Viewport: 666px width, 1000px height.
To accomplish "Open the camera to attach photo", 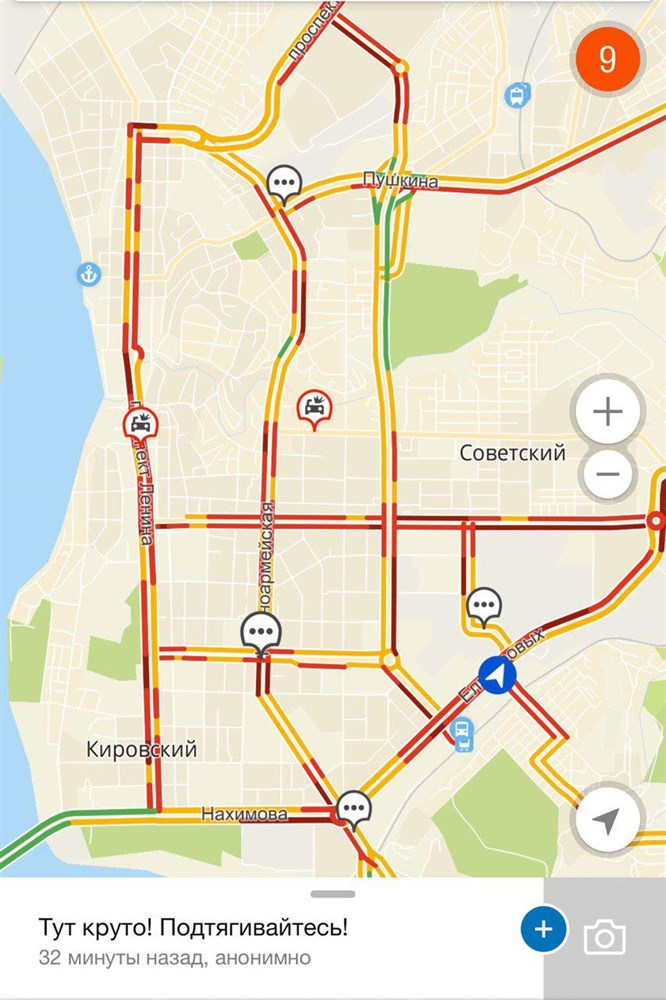I will coord(605,937).
